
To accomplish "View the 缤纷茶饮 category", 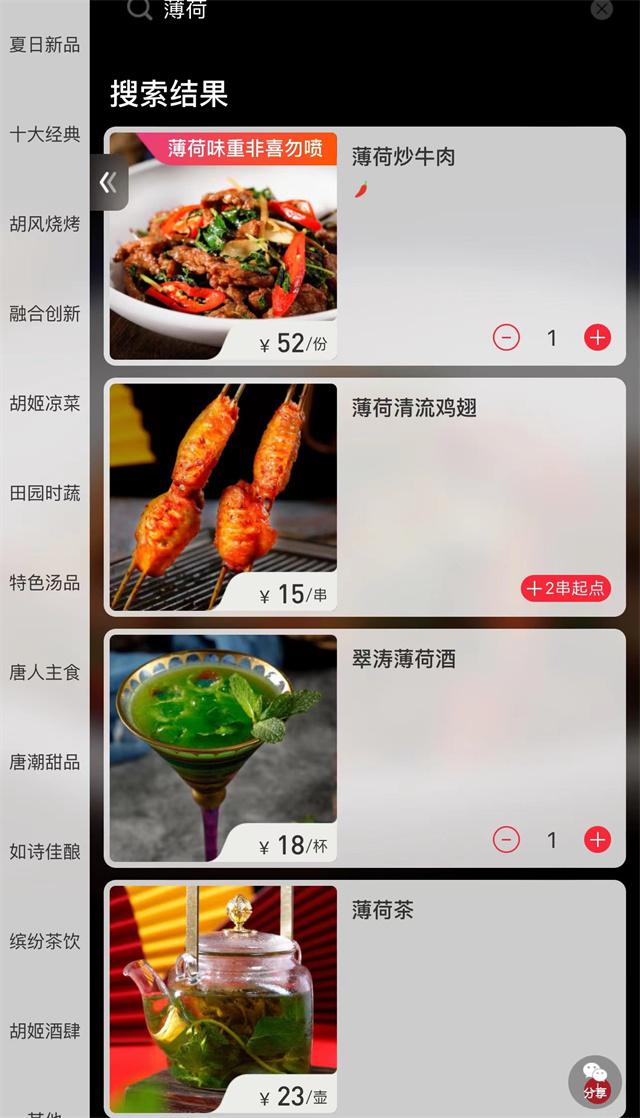I will 45,941.
